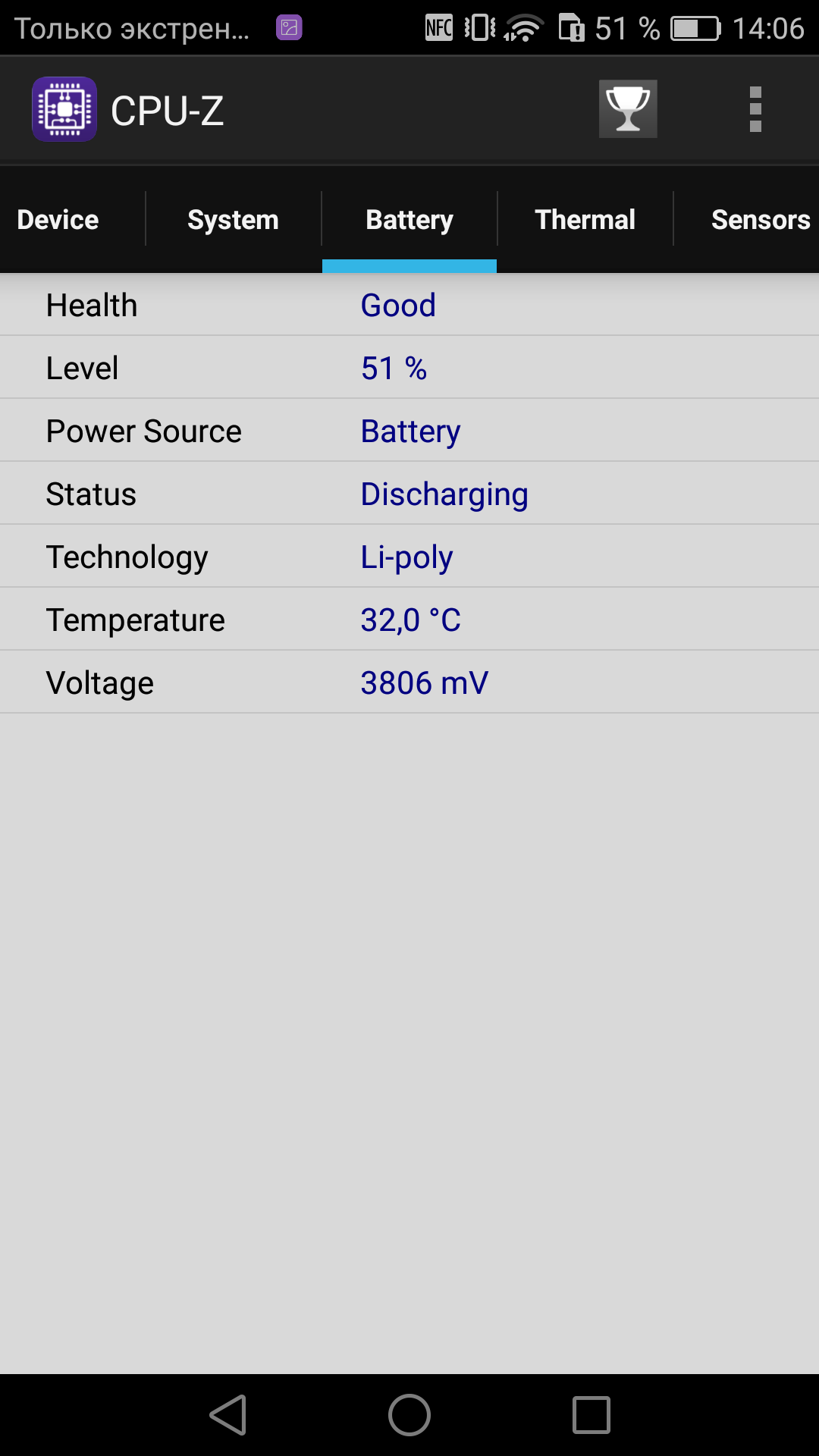Viewport: 819px width, 1456px height.
Task: Open the overflow menu
Action: click(755, 109)
